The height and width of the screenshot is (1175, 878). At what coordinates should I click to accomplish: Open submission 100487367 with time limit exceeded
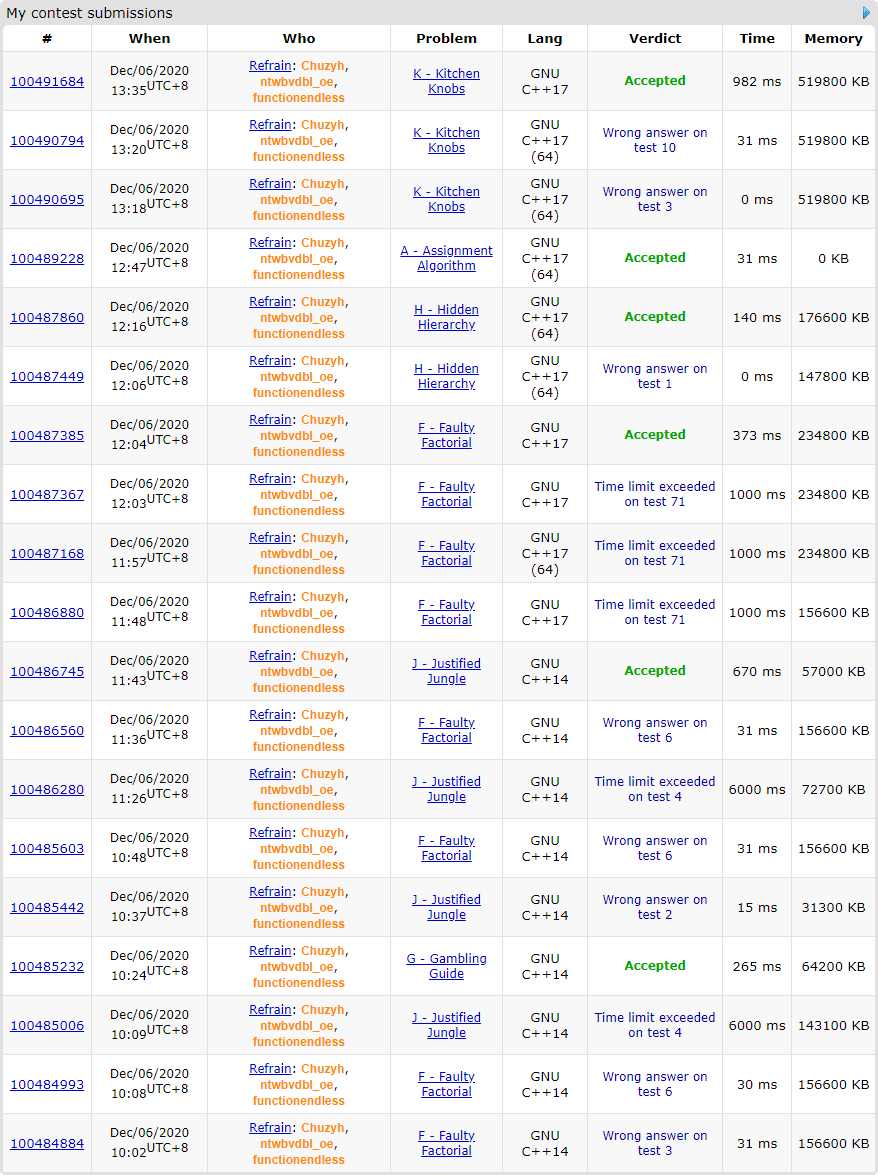tap(47, 494)
